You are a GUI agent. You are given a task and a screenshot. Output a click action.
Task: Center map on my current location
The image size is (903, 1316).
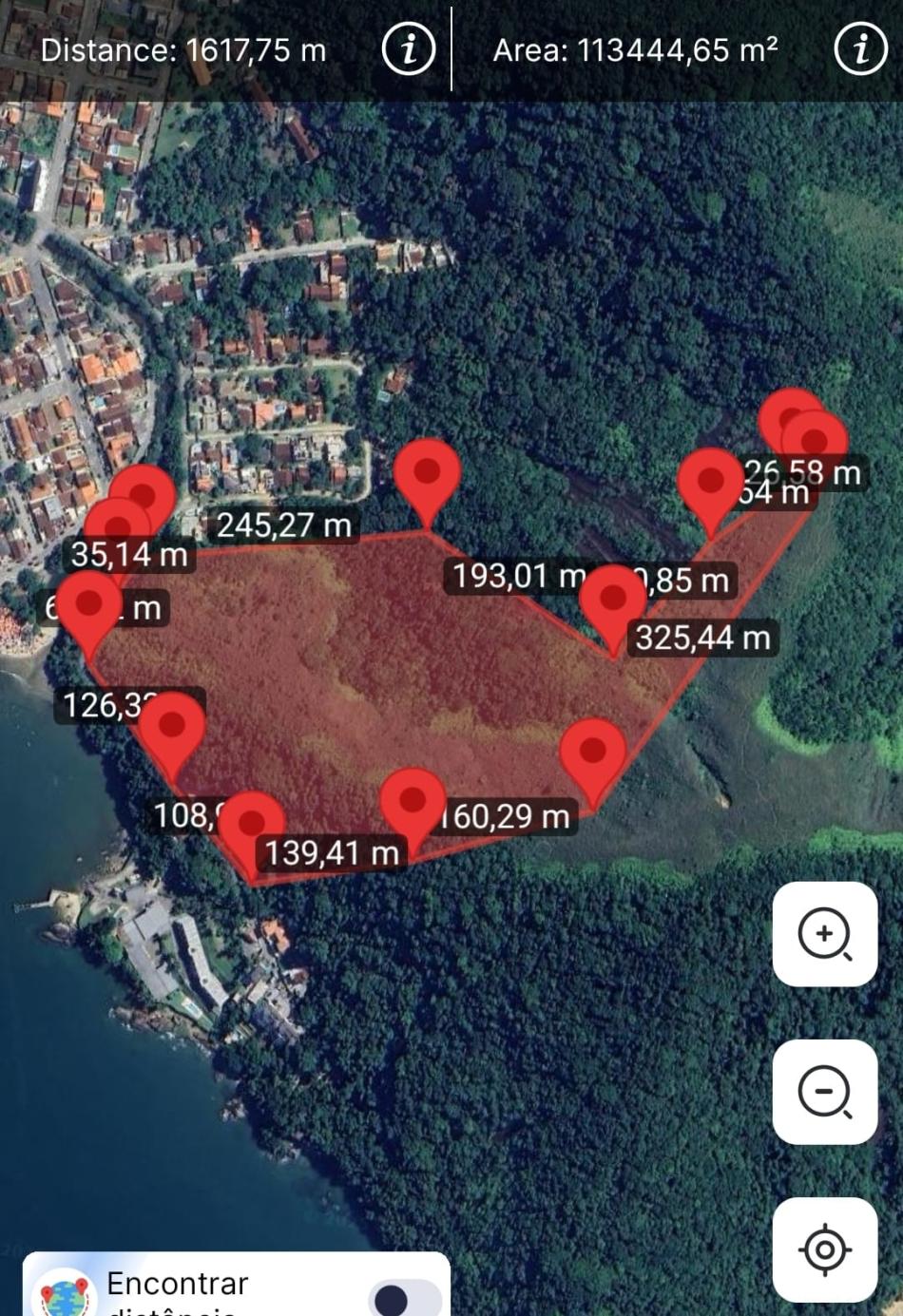click(x=824, y=1249)
